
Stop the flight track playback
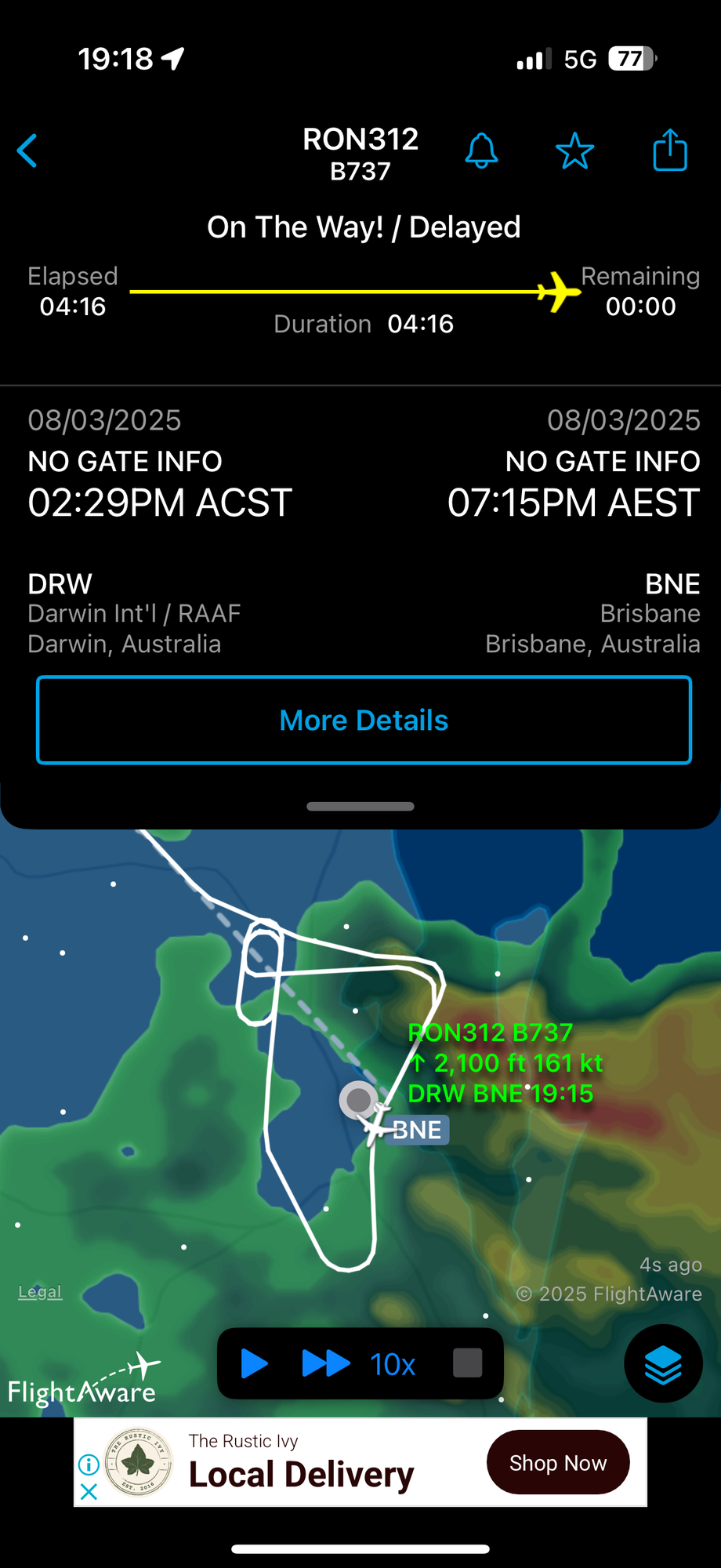(467, 1363)
